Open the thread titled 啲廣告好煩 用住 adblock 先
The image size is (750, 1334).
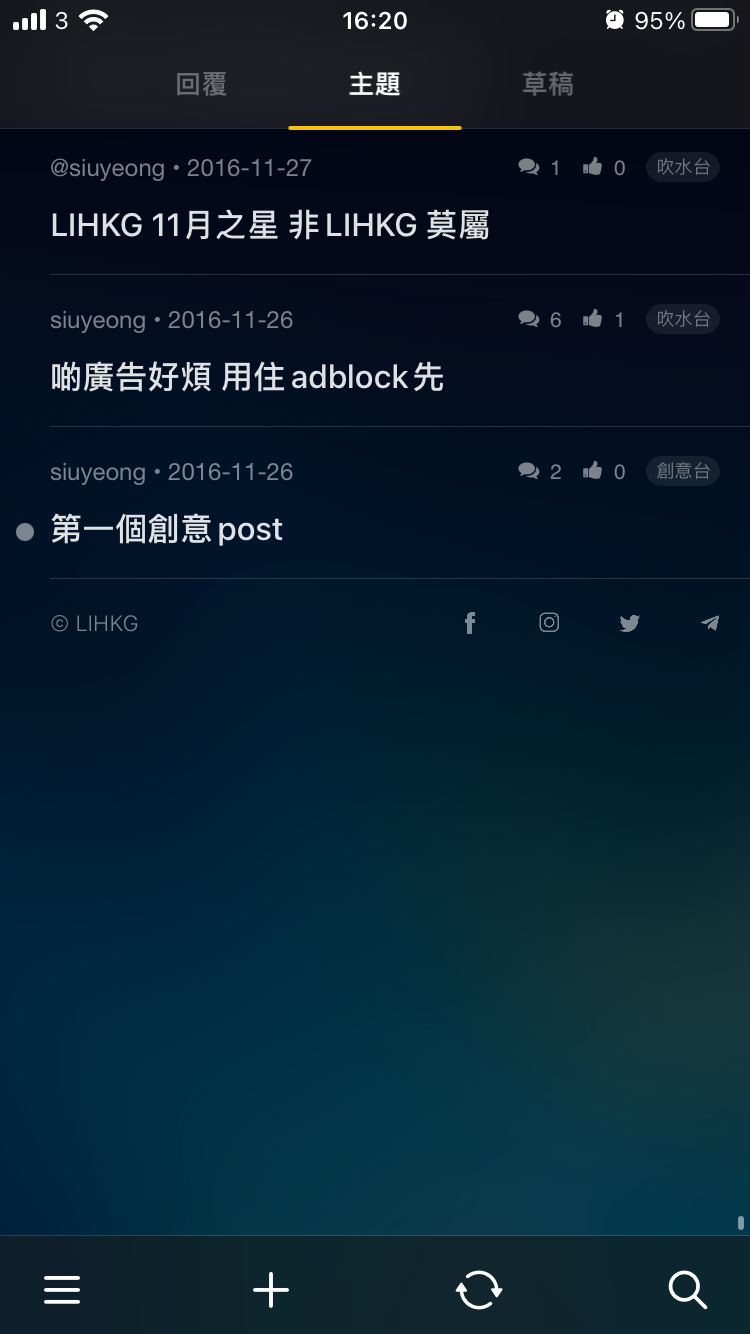click(248, 377)
